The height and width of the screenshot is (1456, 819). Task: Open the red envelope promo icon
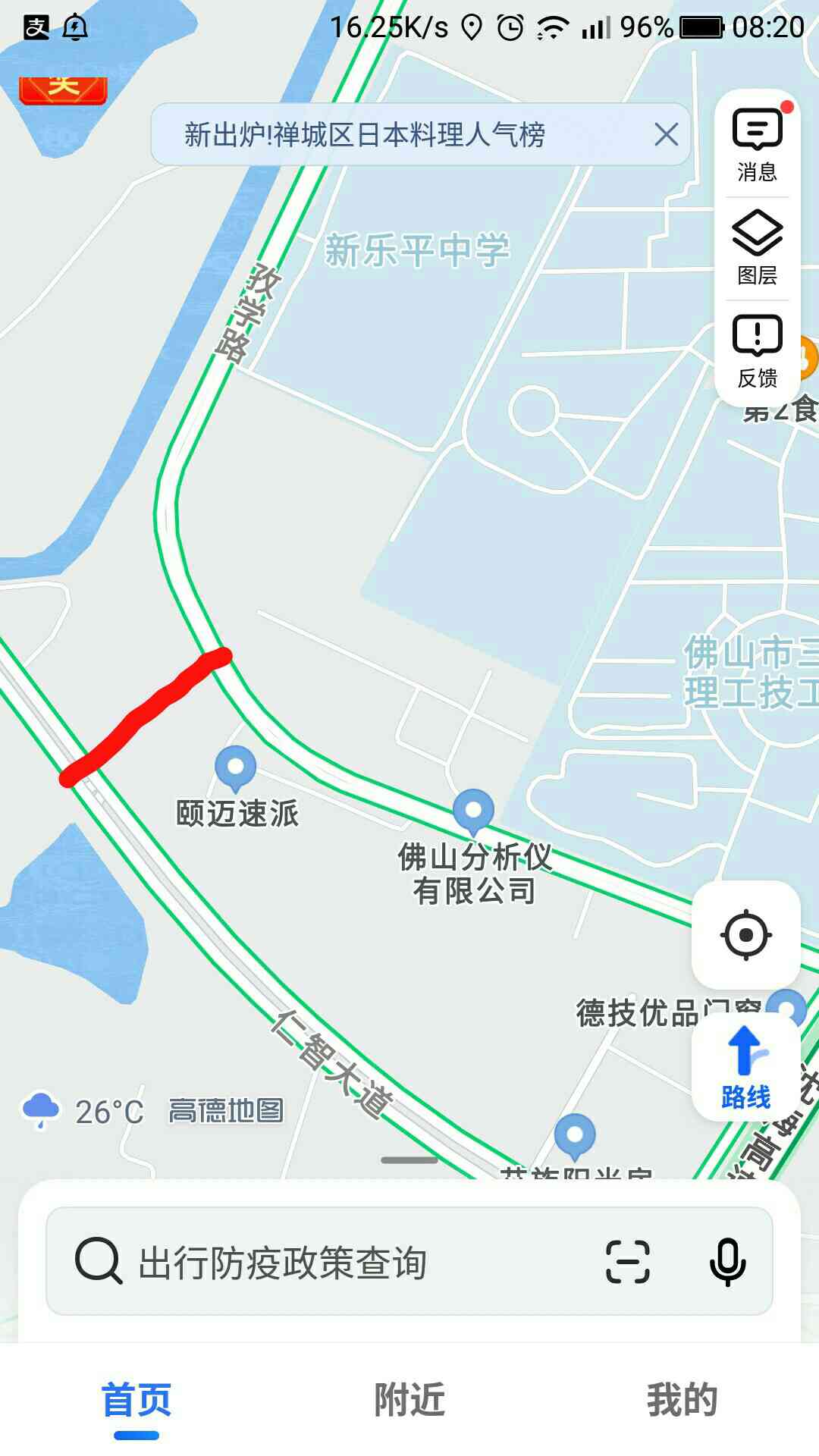click(63, 88)
